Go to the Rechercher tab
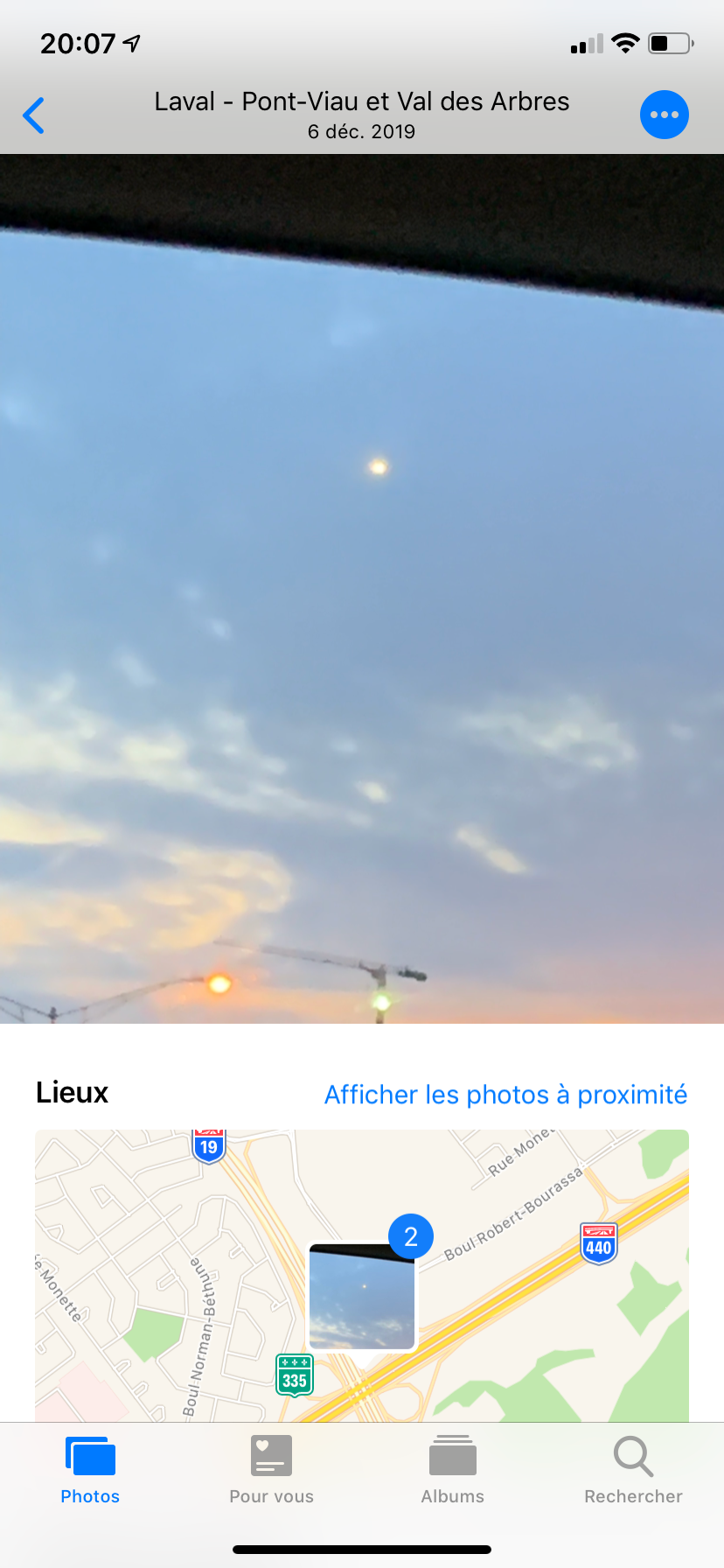This screenshot has height=1568, width=724. [x=633, y=1470]
